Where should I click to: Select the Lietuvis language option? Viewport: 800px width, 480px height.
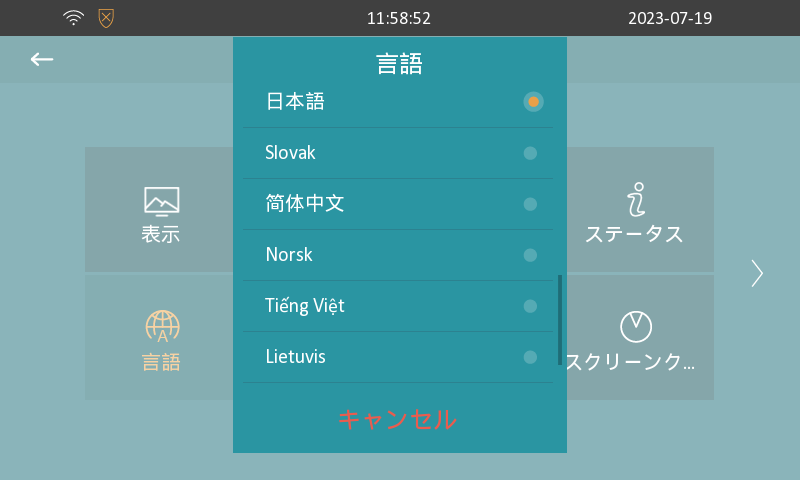pos(398,357)
